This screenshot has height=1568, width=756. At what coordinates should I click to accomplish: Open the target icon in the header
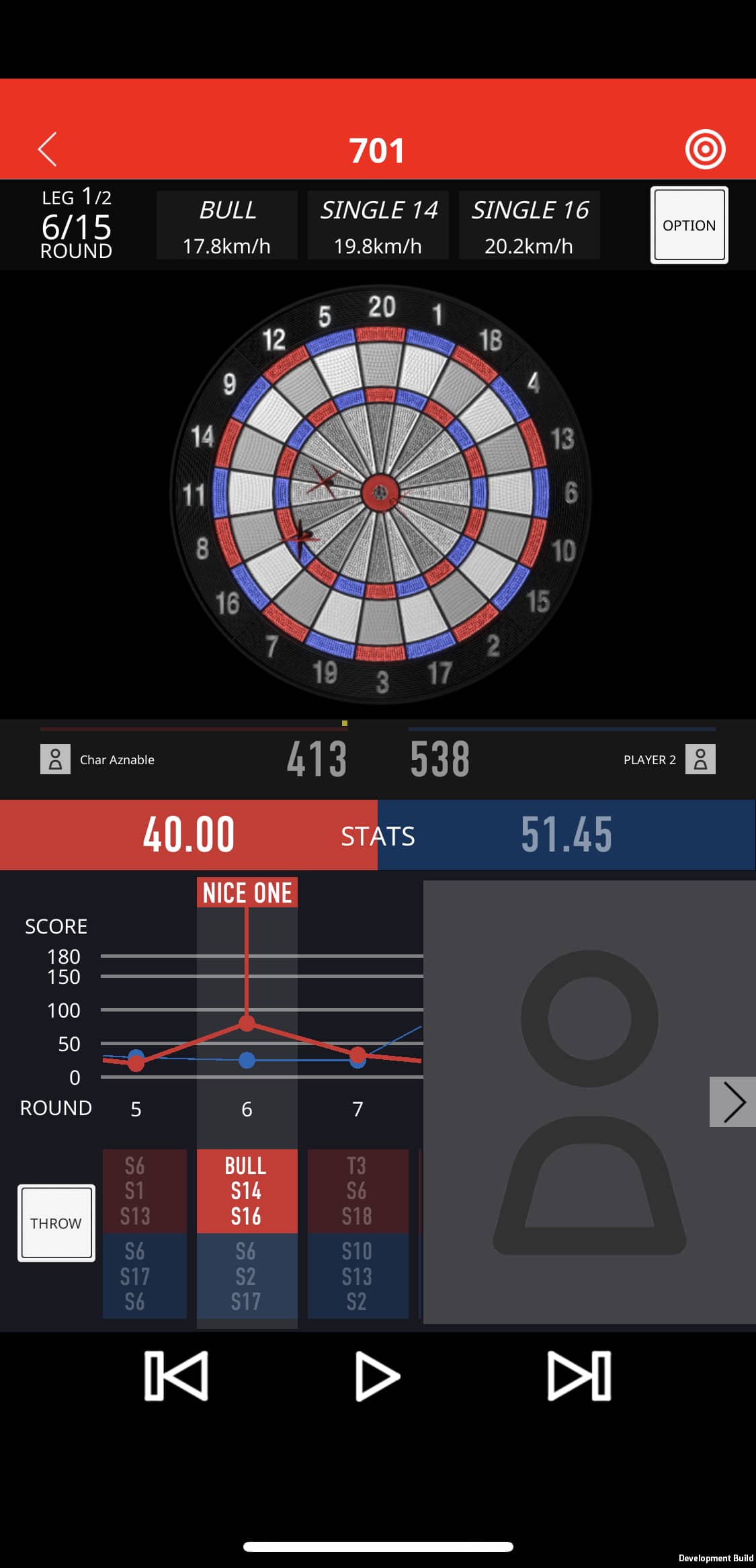705,149
